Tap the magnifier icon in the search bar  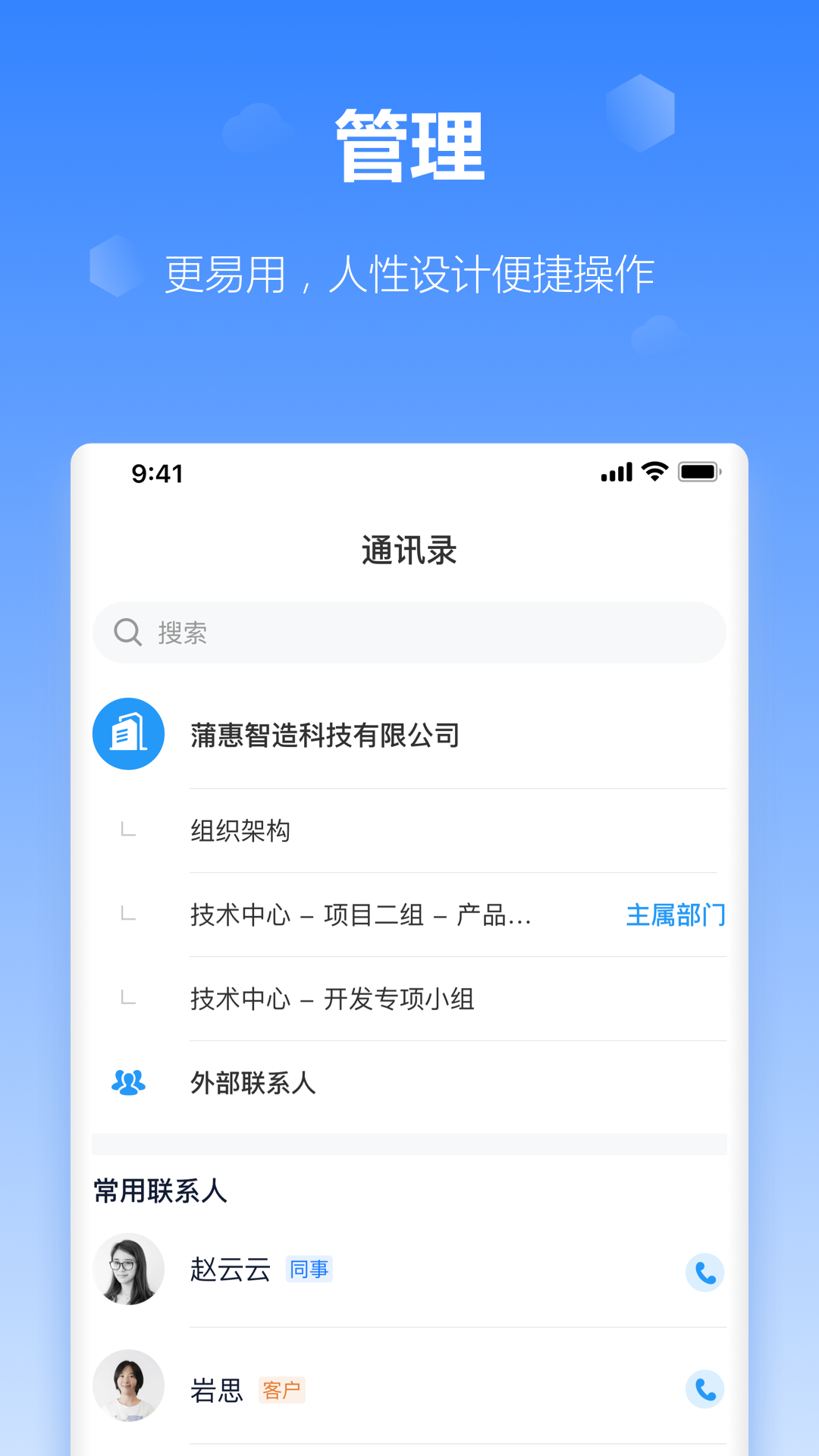pos(127,632)
